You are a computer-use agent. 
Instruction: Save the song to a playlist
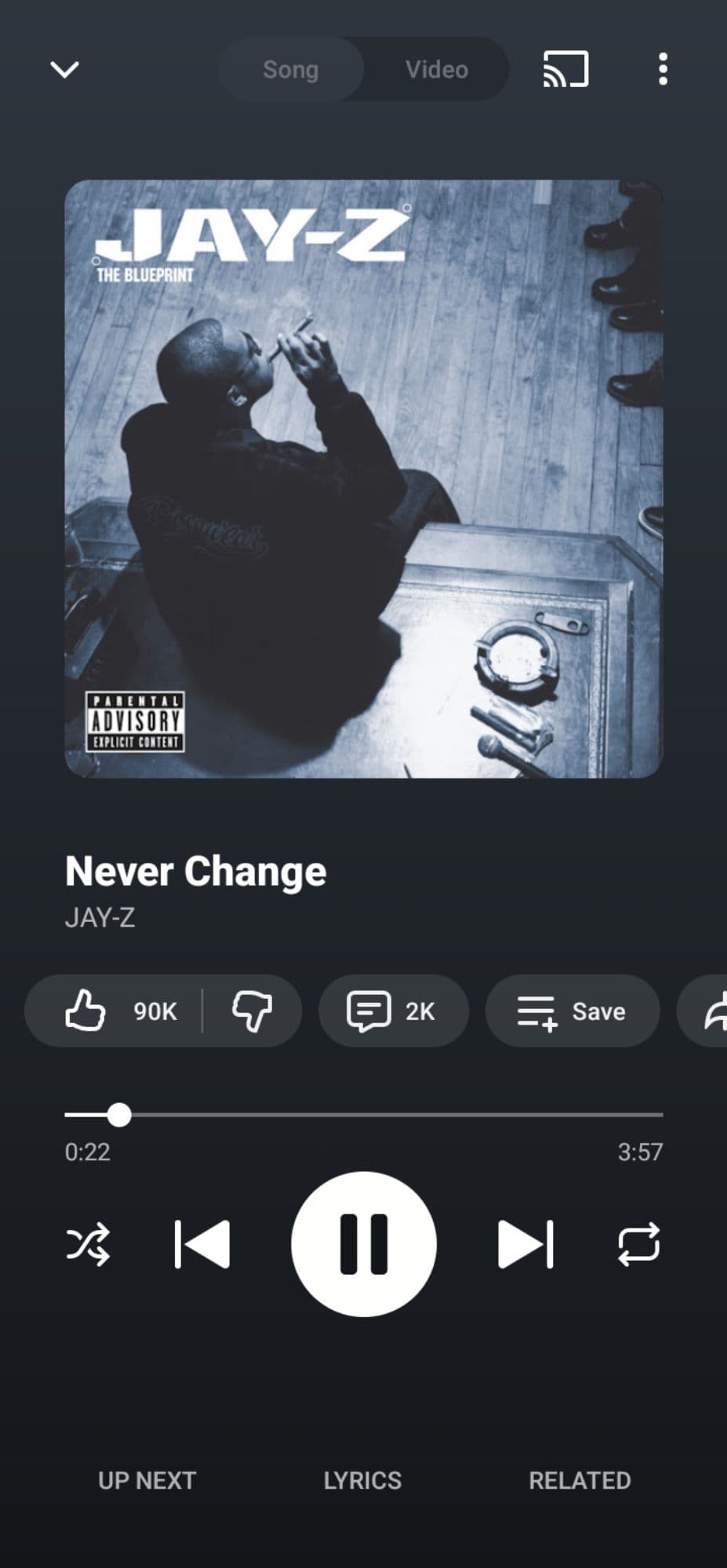coord(572,1011)
